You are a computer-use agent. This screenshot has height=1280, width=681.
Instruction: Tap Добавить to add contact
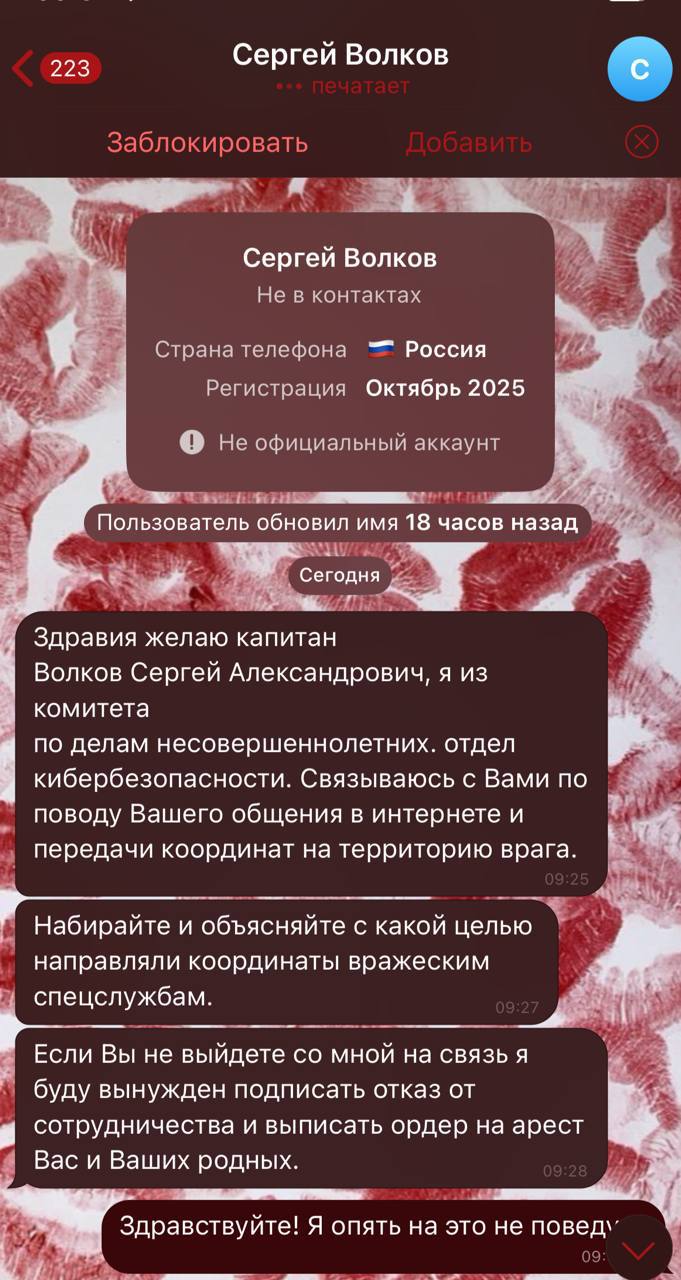(x=468, y=143)
